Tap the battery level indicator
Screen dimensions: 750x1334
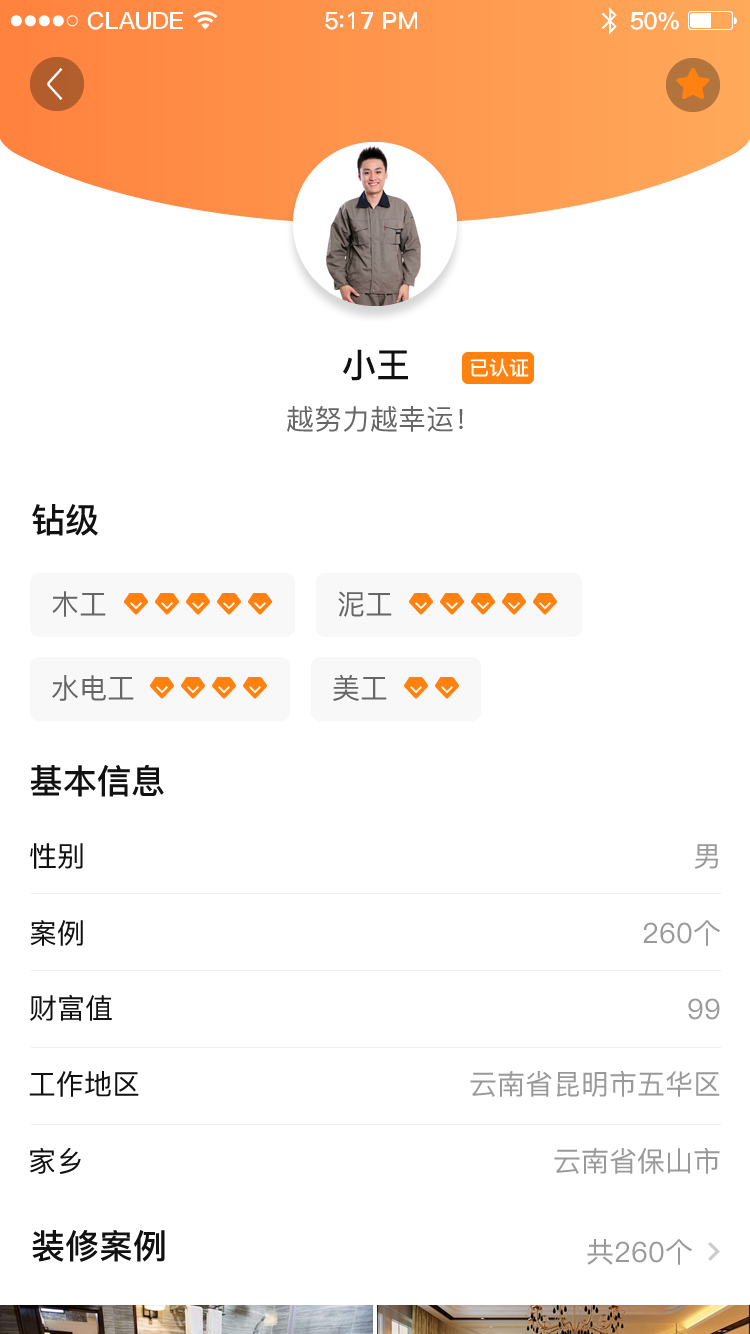(x=712, y=19)
